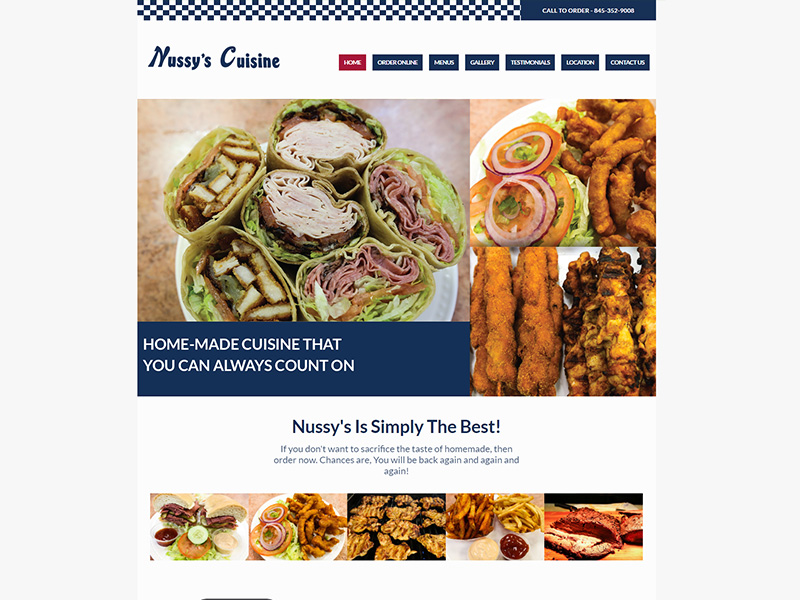800x600 pixels.
Task: Open the Menus page
Action: (x=444, y=62)
